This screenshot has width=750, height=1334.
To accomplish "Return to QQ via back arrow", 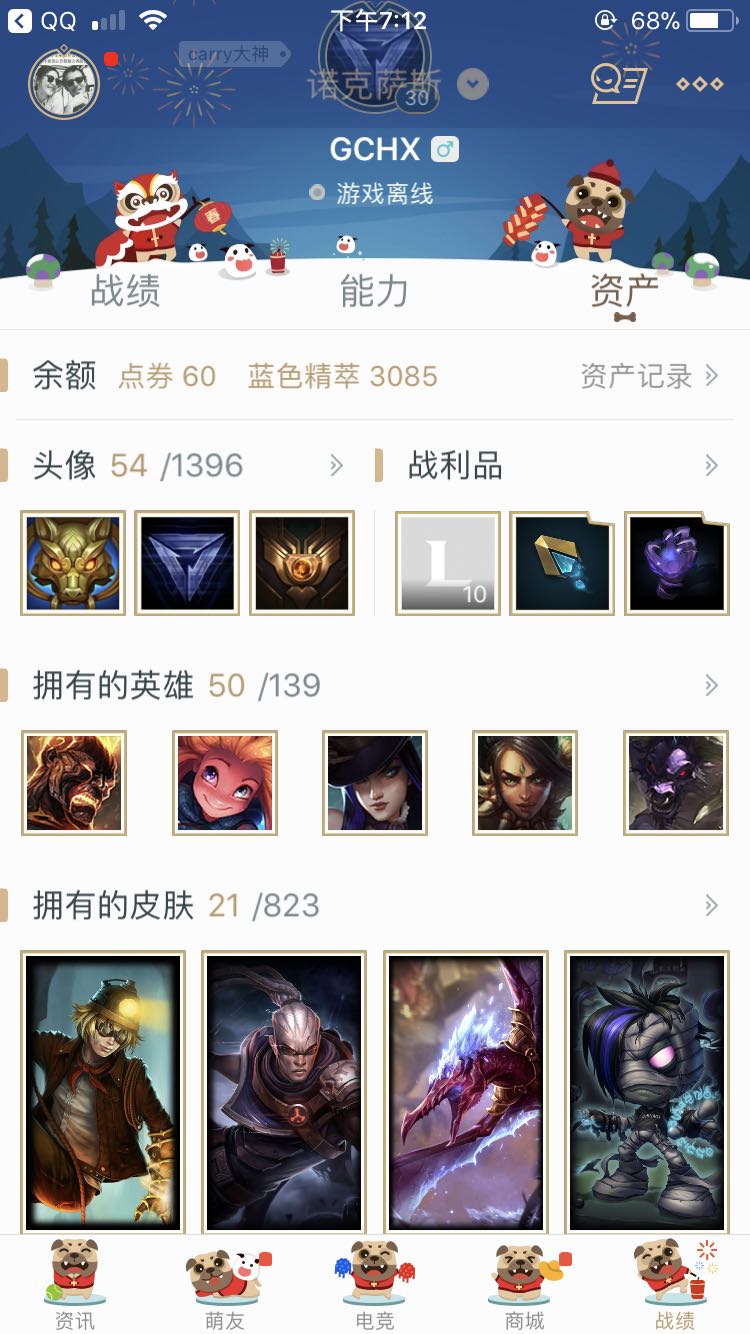I will pyautogui.click(x=20, y=20).
